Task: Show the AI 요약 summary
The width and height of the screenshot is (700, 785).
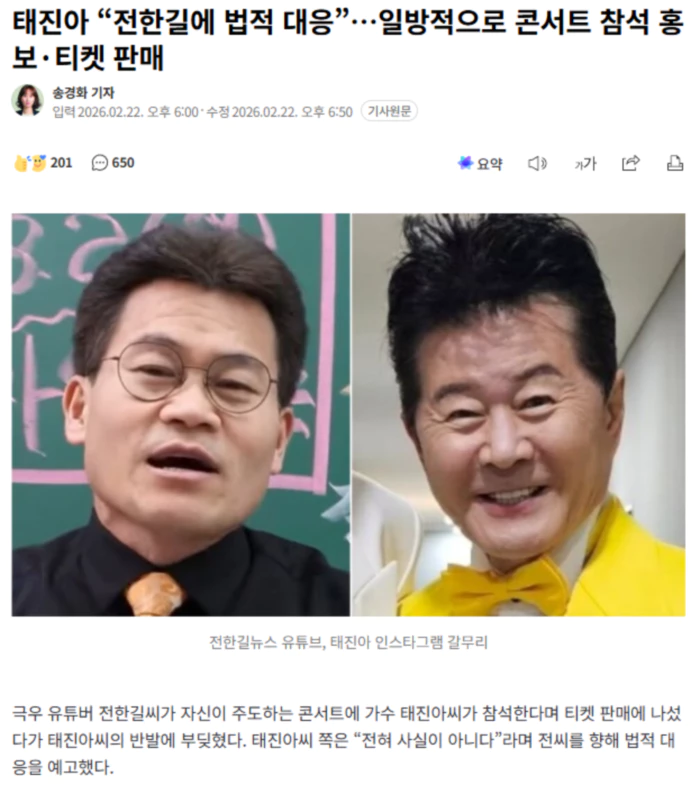Action: tap(480, 163)
